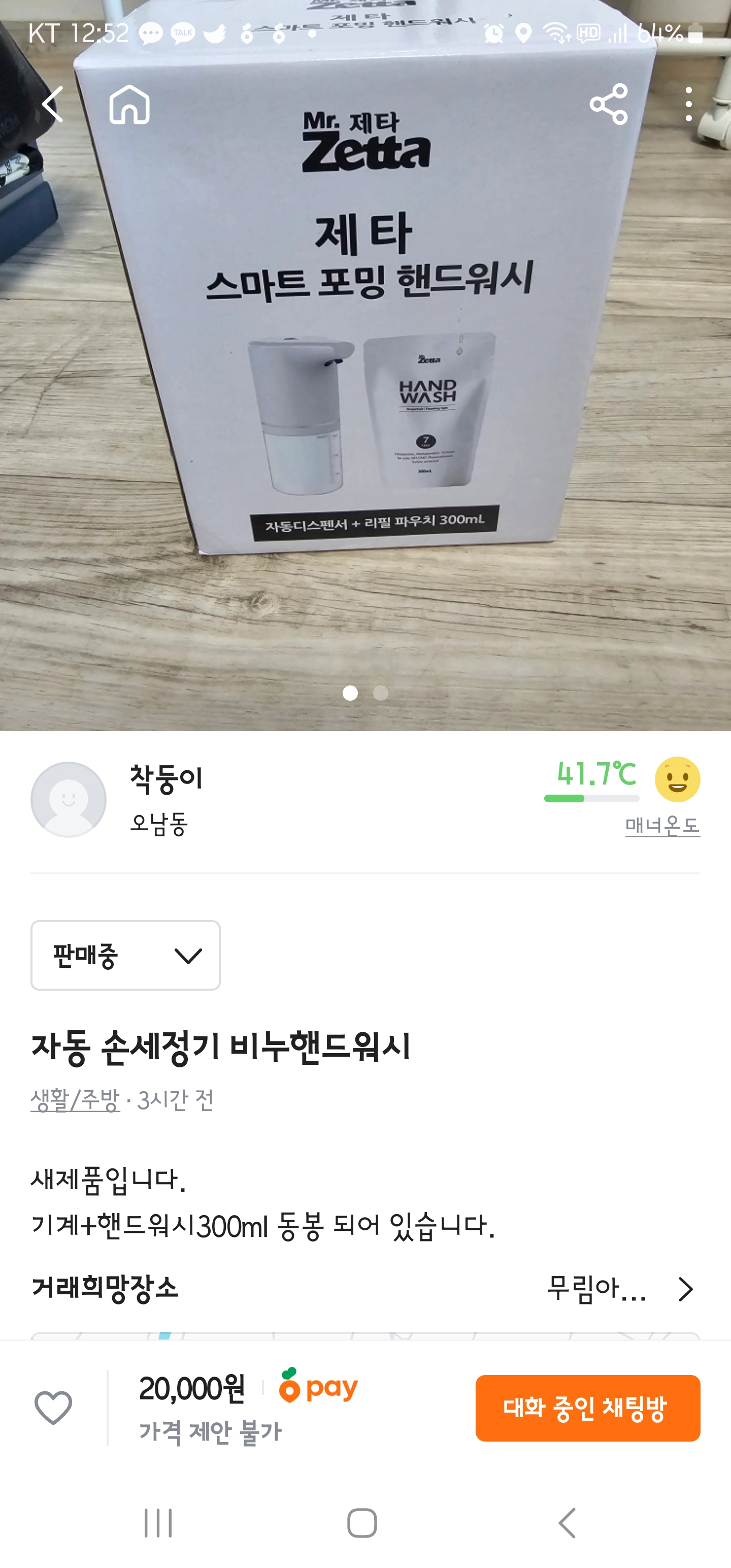Open the 거래희망장소 location details
The width and height of the screenshot is (731, 1568).
[621, 1289]
